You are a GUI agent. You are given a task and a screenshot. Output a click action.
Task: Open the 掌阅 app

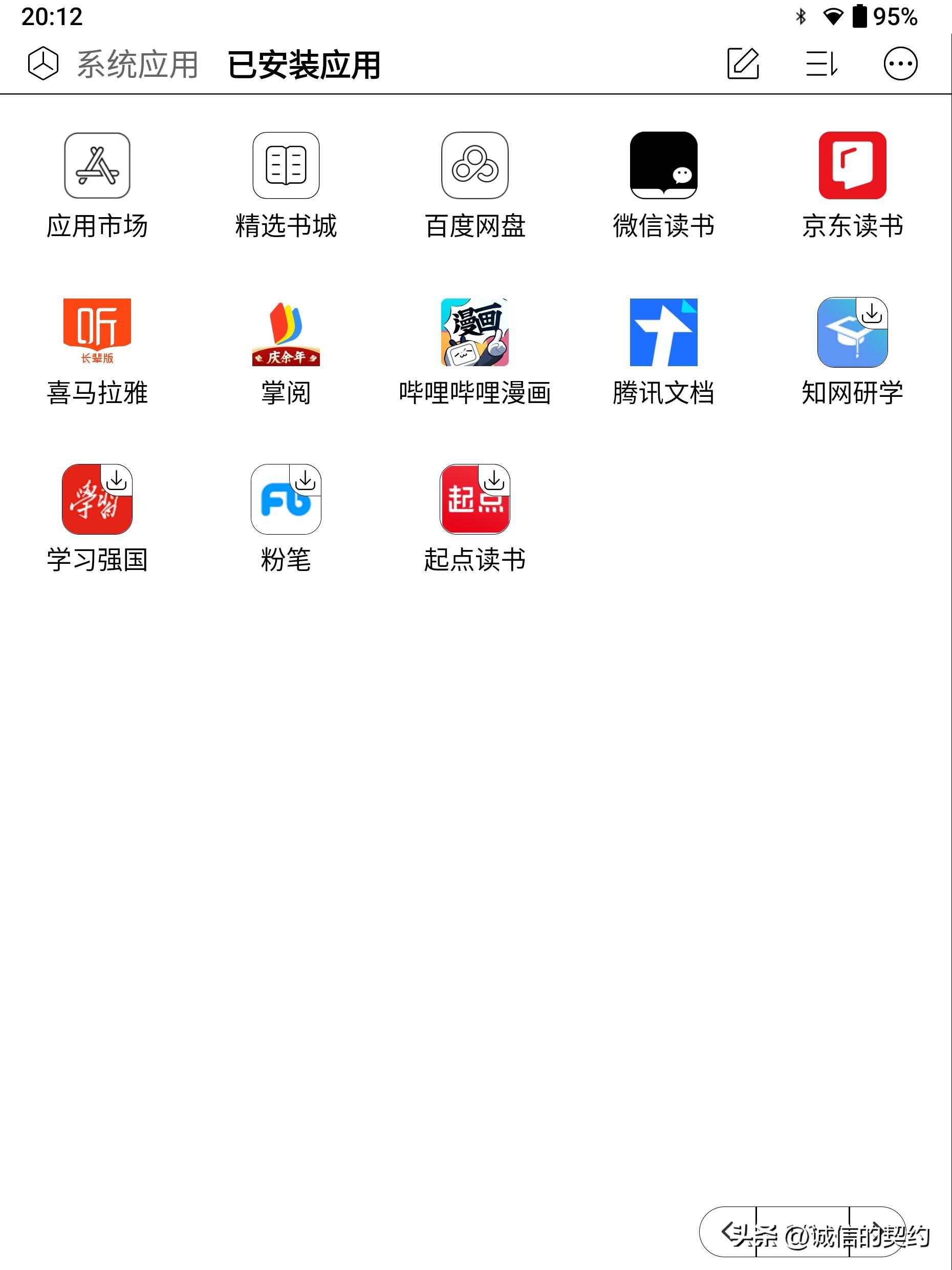click(286, 332)
